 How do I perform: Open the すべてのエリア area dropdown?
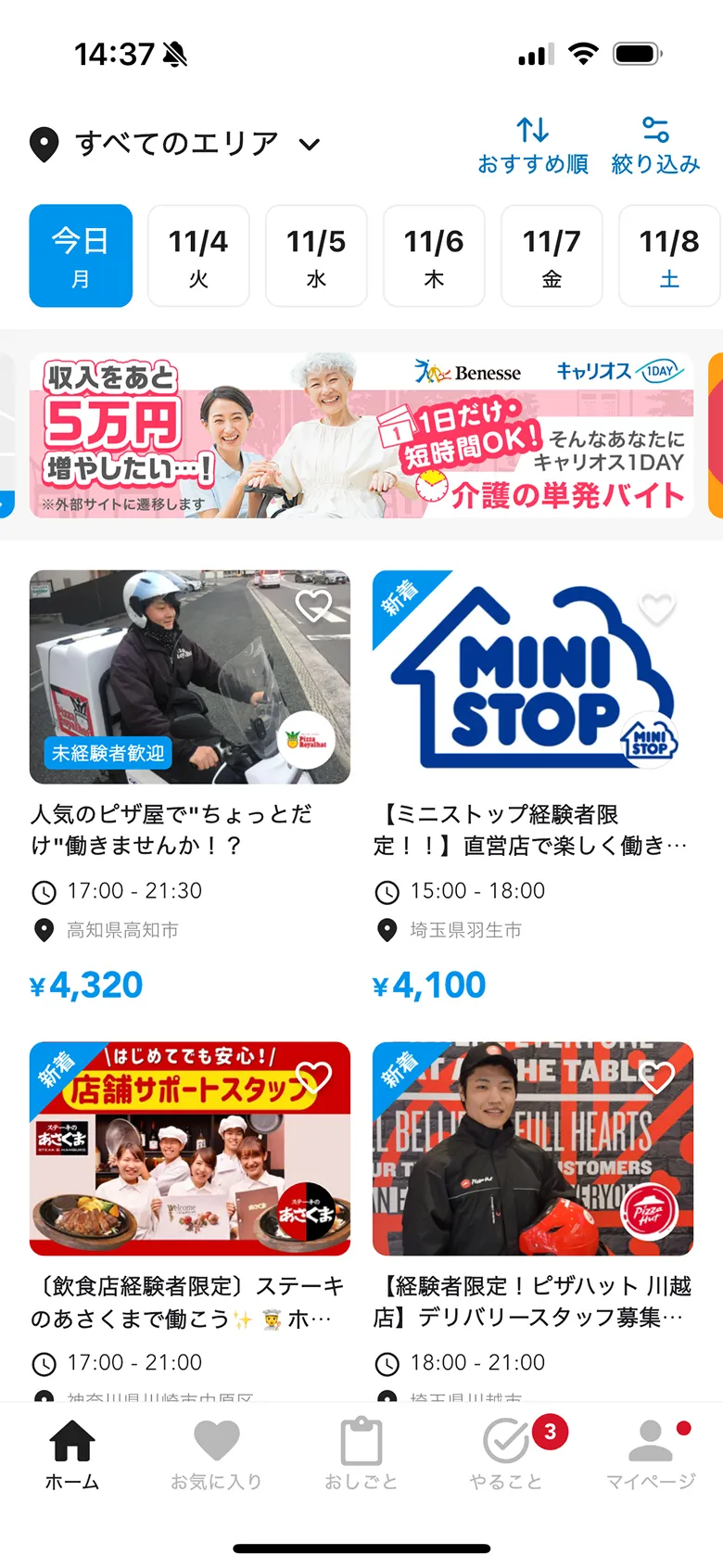click(x=176, y=144)
